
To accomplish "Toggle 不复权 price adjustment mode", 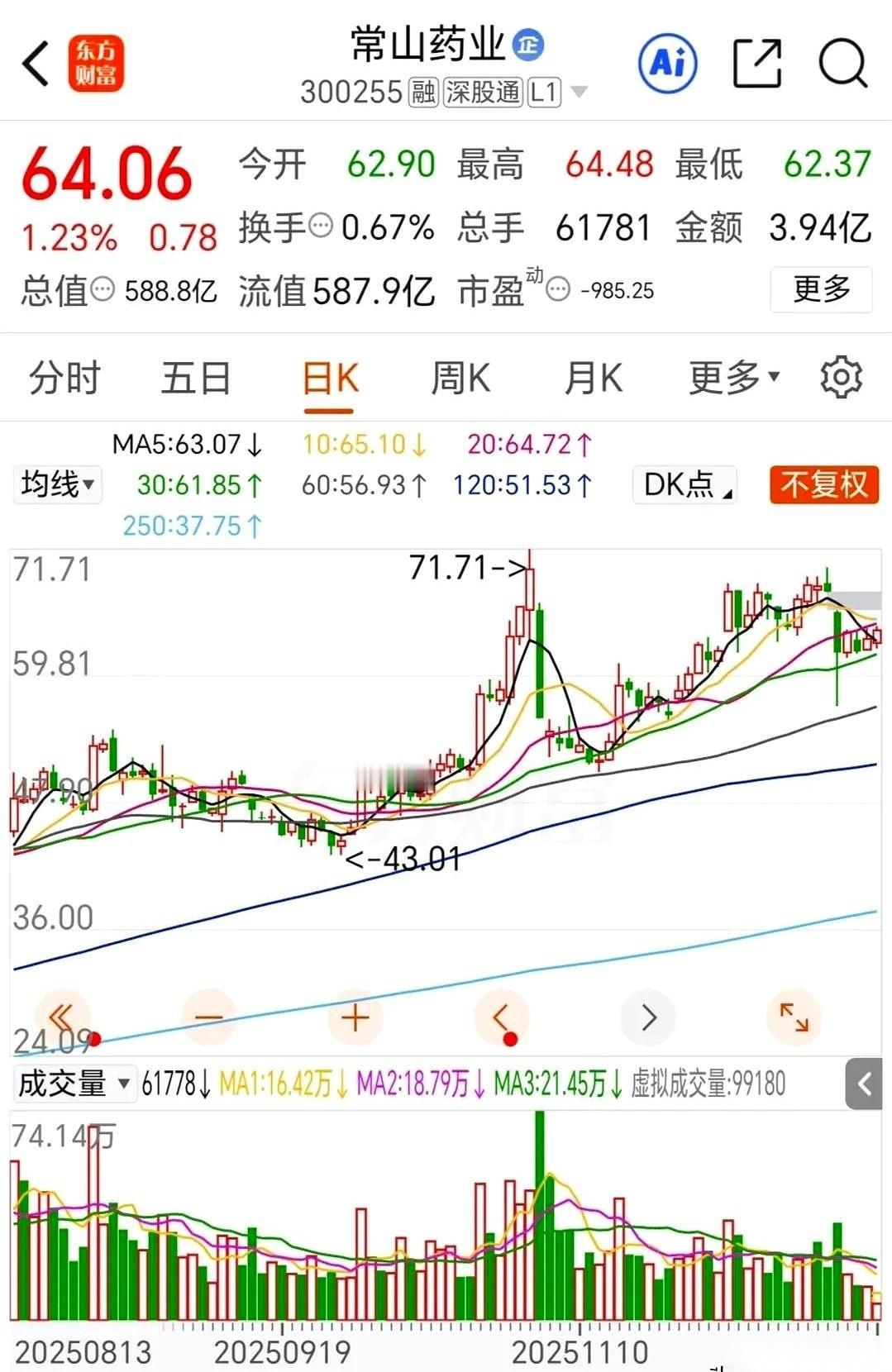I will tap(823, 485).
